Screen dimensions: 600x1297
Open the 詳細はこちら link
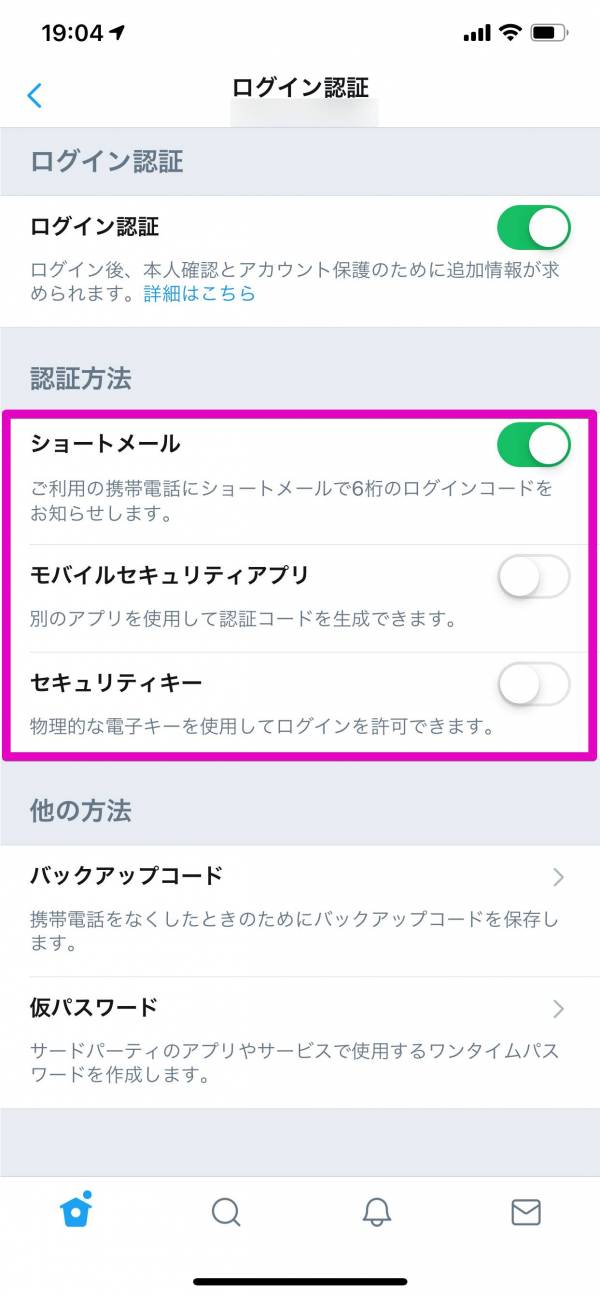(x=199, y=294)
